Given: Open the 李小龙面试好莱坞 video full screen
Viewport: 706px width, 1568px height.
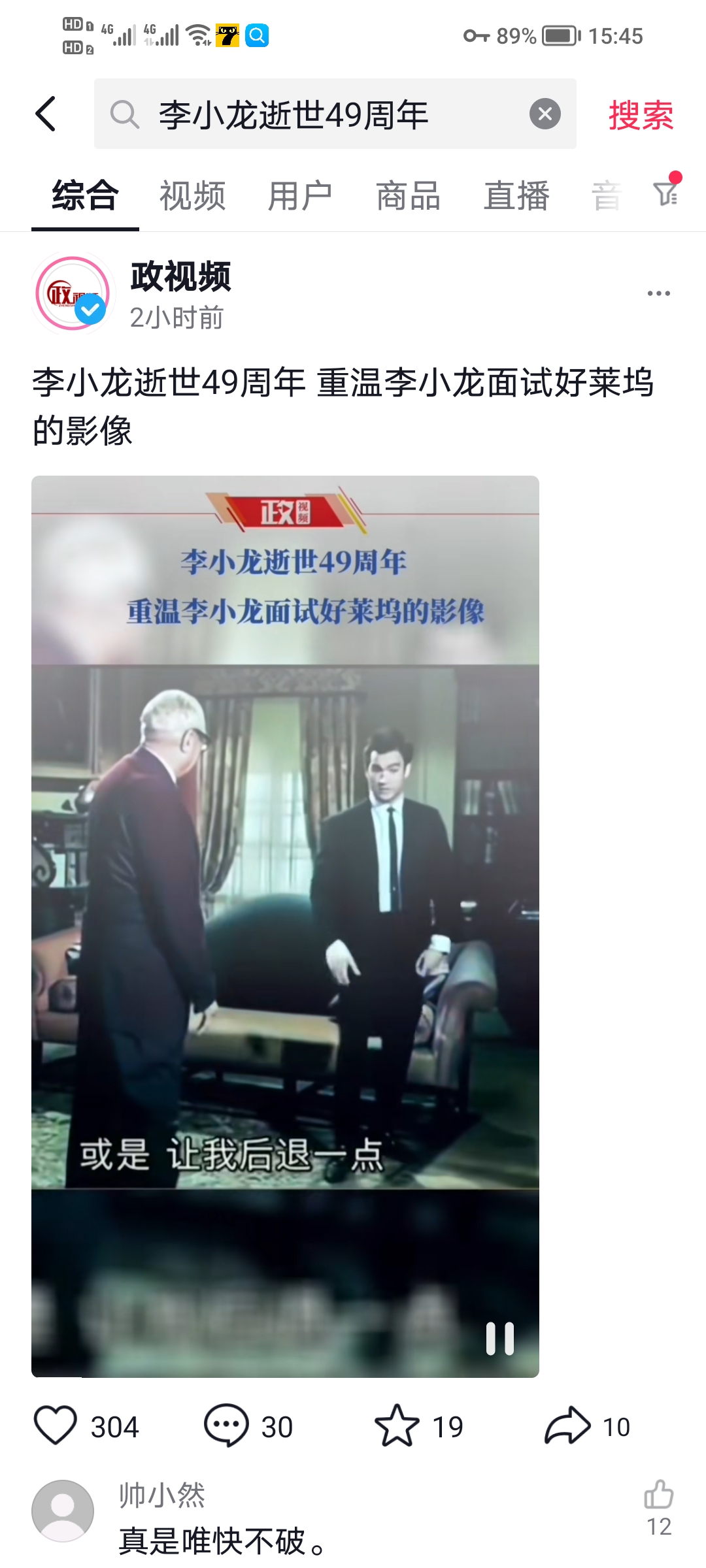Looking at the screenshot, I should tap(285, 915).
